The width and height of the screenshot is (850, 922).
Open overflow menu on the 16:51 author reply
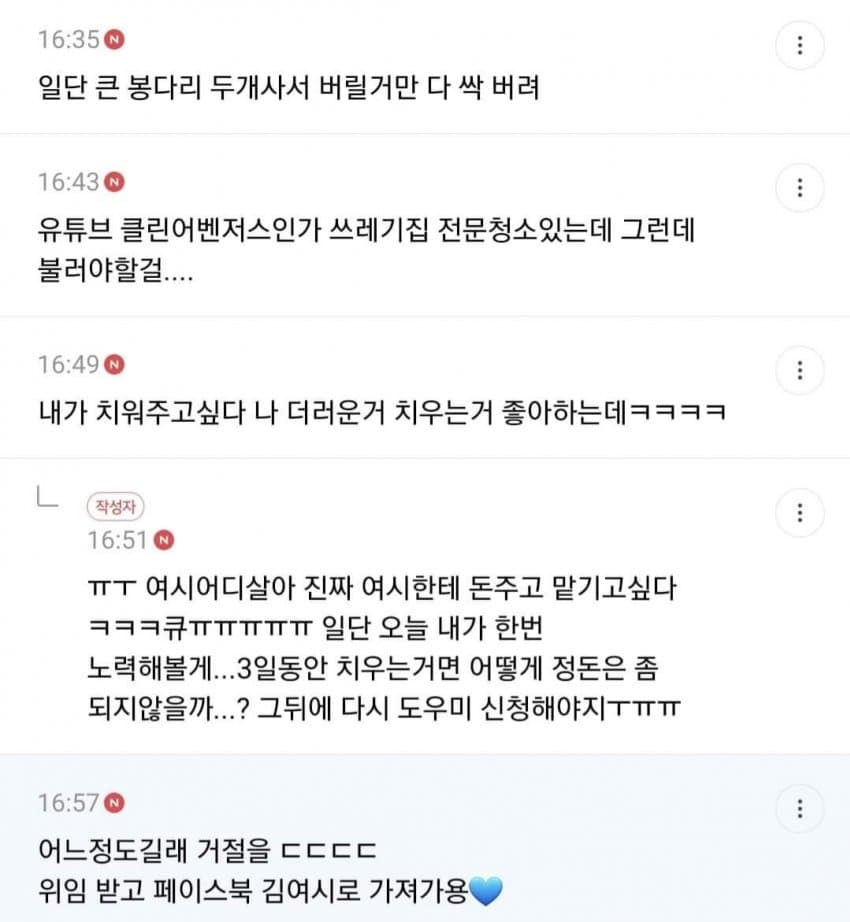[799, 513]
